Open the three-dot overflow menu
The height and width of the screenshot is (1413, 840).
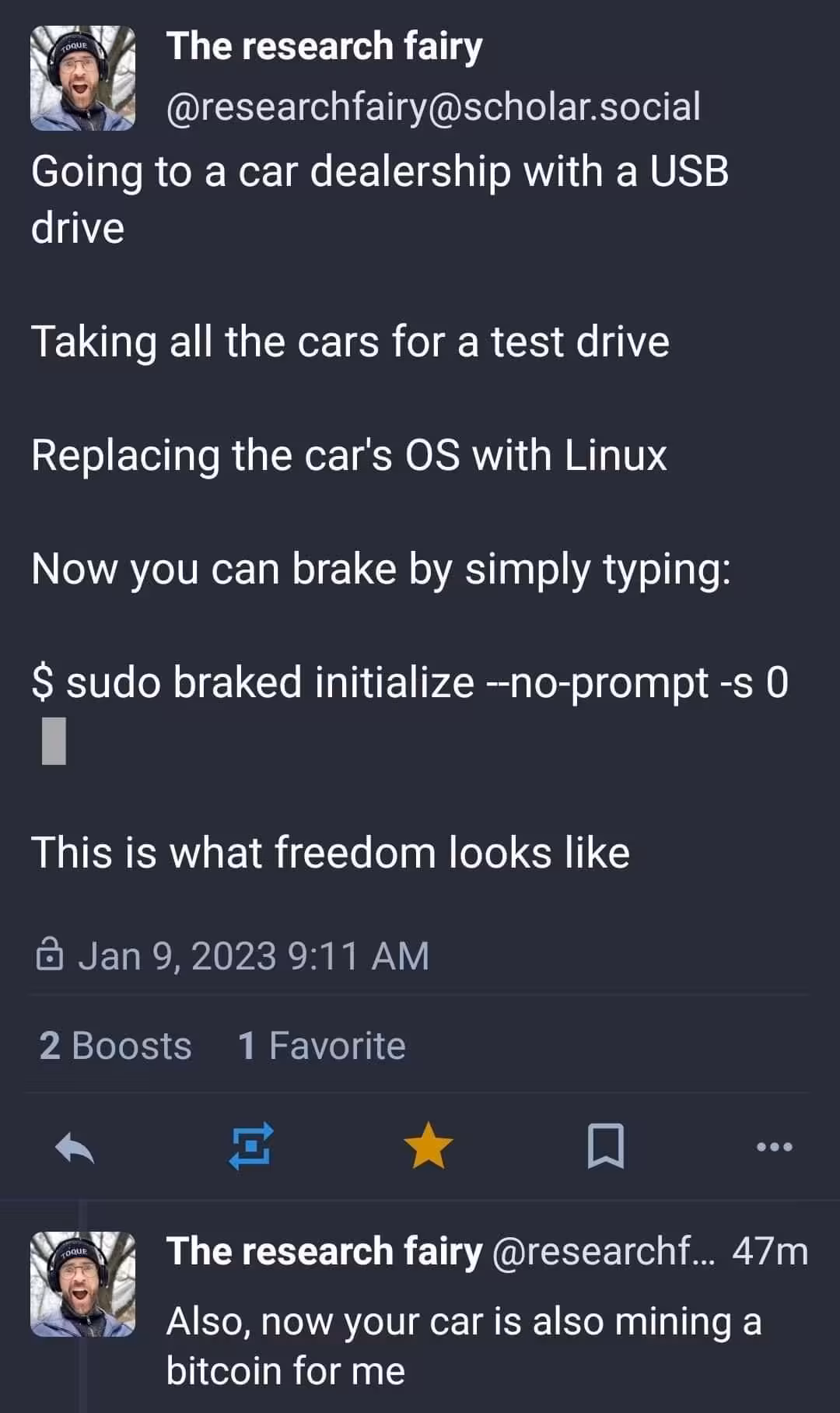coord(775,1146)
